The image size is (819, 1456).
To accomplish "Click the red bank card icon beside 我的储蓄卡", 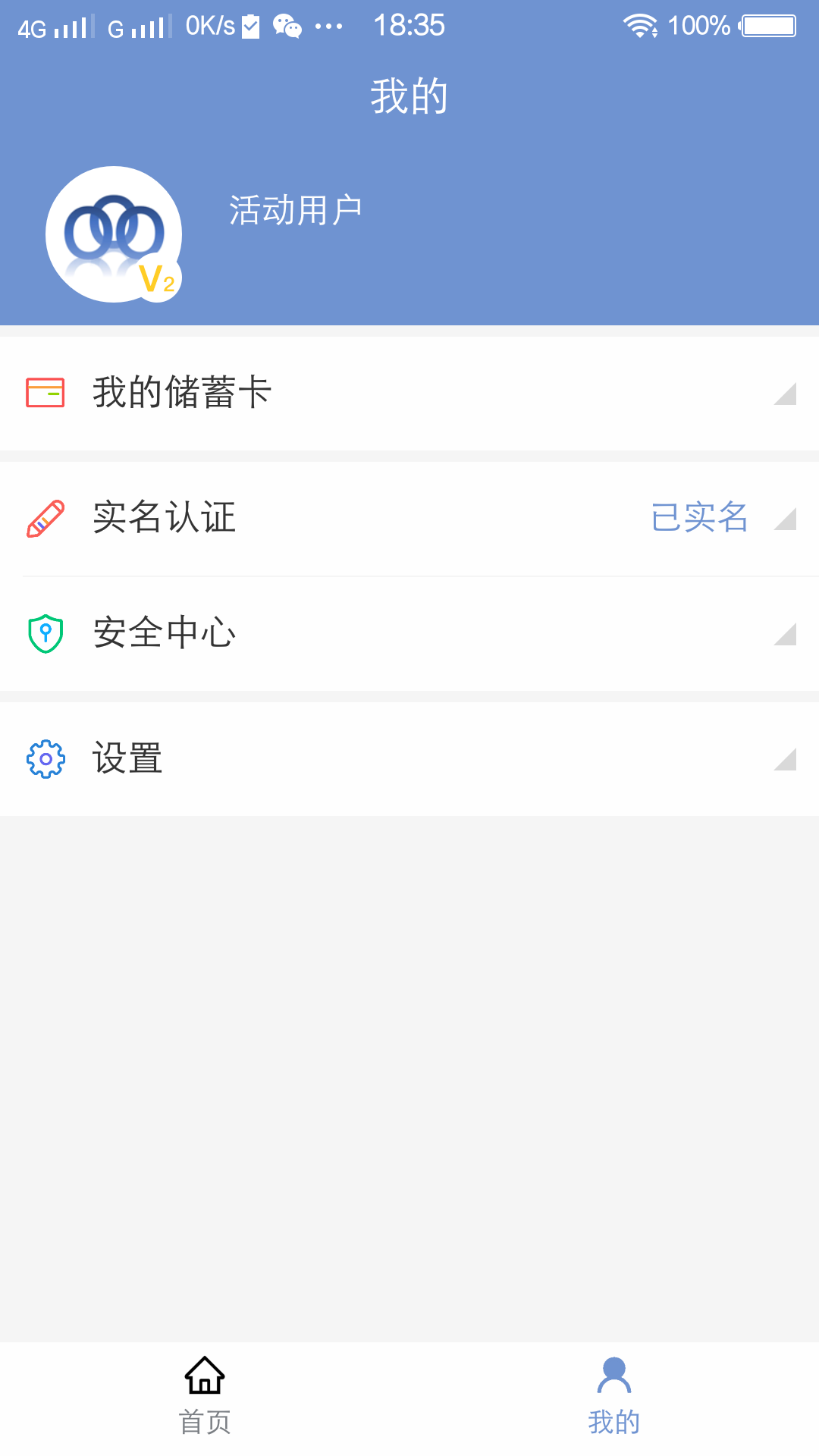I will point(45,393).
